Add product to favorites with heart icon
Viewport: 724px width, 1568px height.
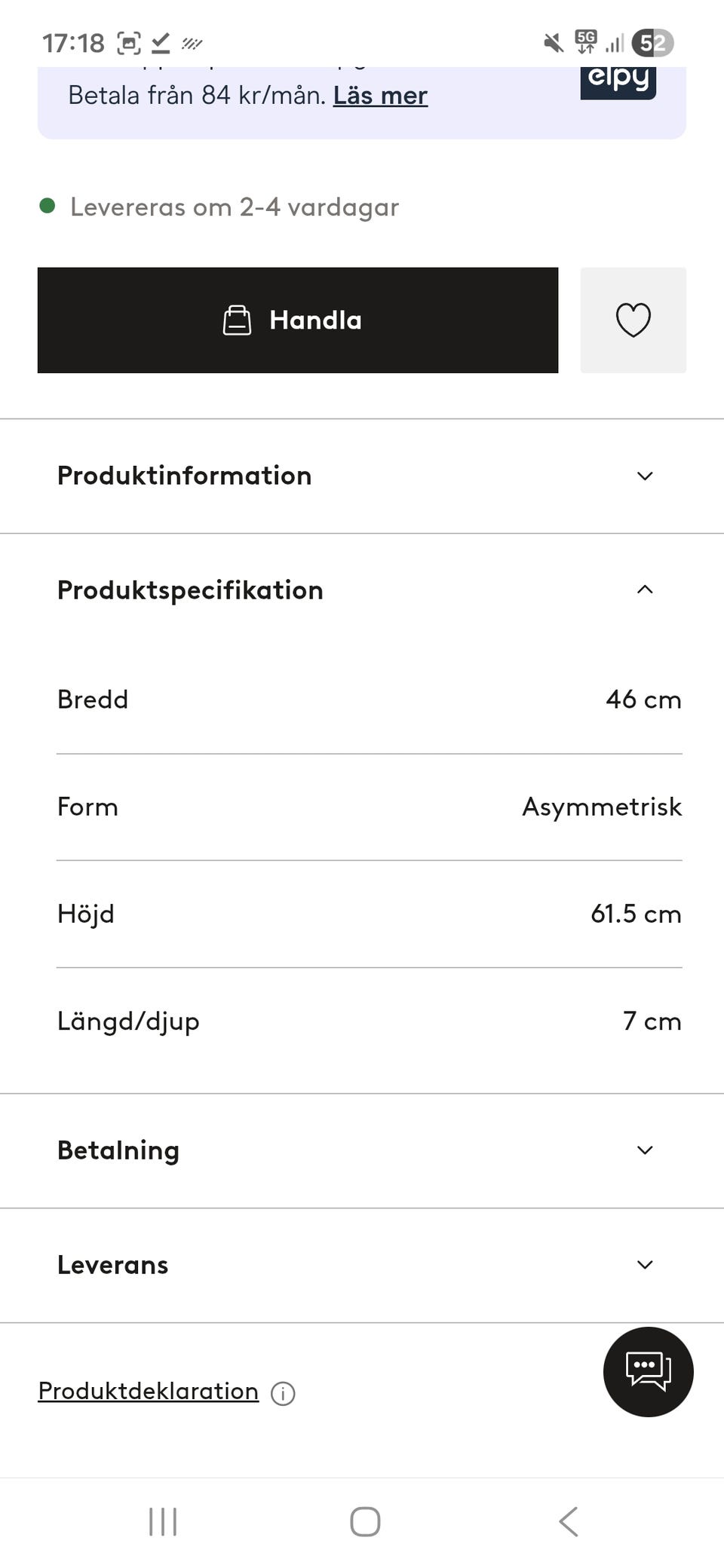(x=633, y=320)
